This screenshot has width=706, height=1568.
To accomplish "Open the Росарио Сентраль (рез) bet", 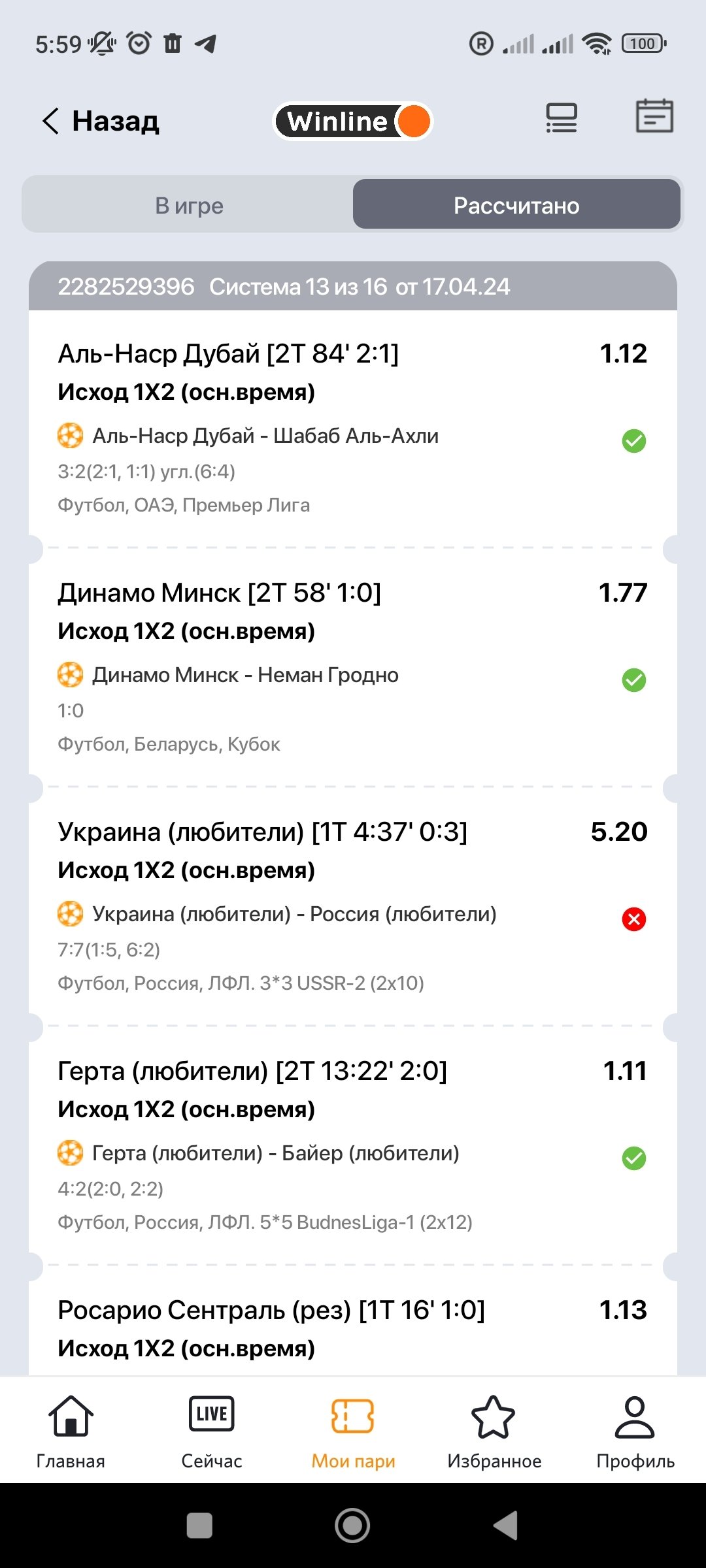I will tap(271, 1311).
